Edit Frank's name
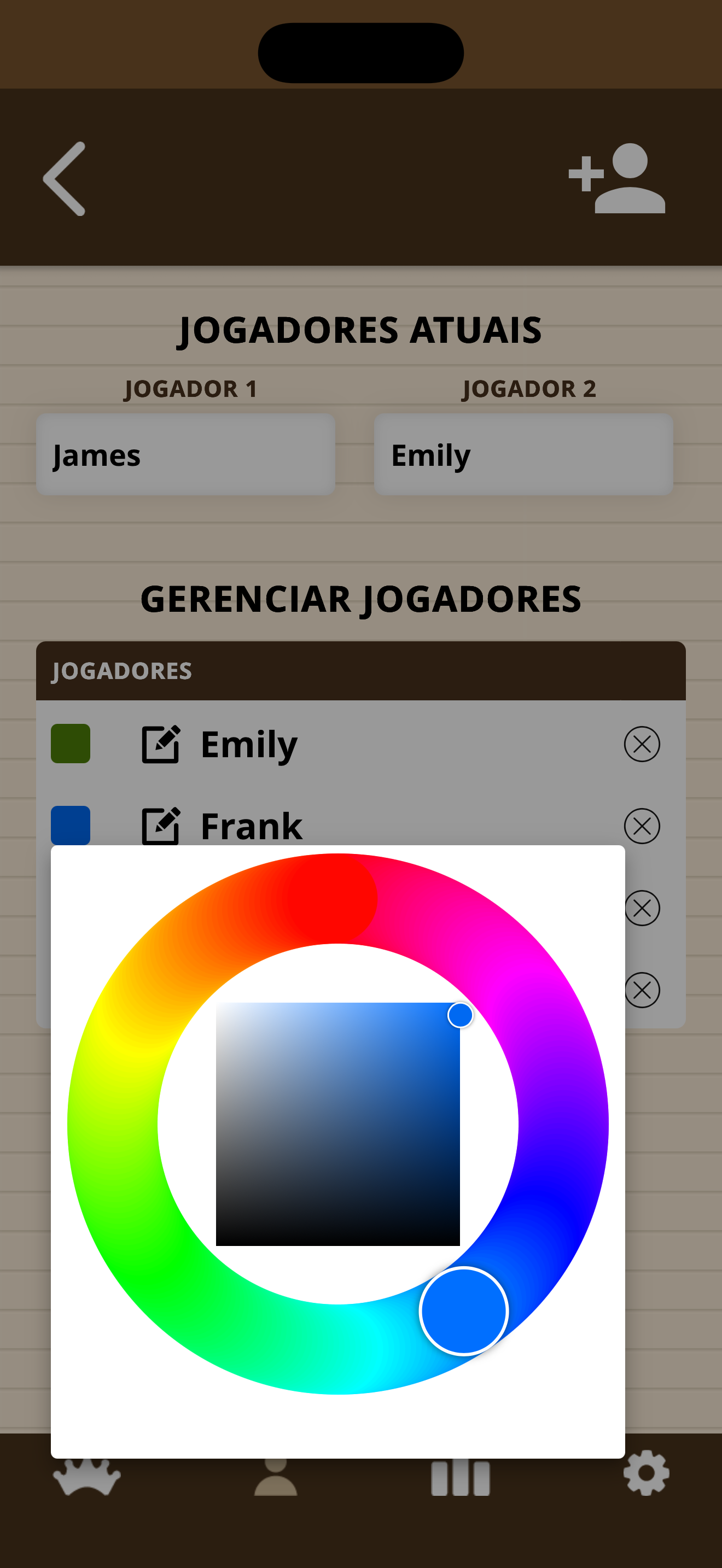722x1568 pixels. tap(161, 826)
